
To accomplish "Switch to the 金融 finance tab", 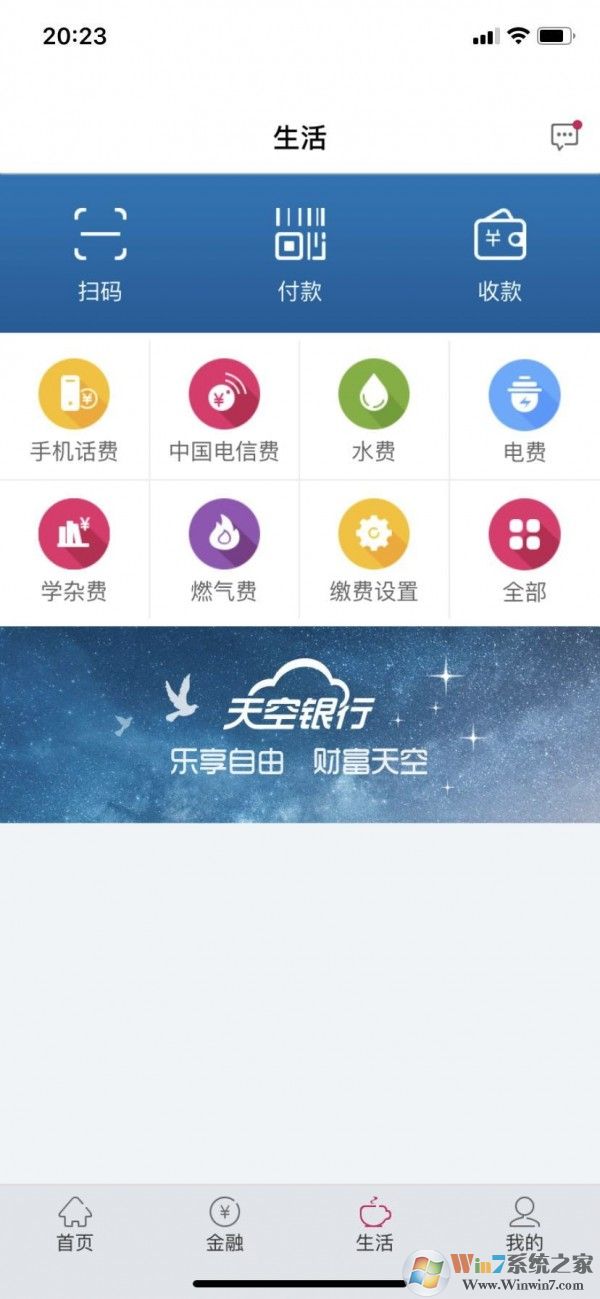I will point(225,1225).
